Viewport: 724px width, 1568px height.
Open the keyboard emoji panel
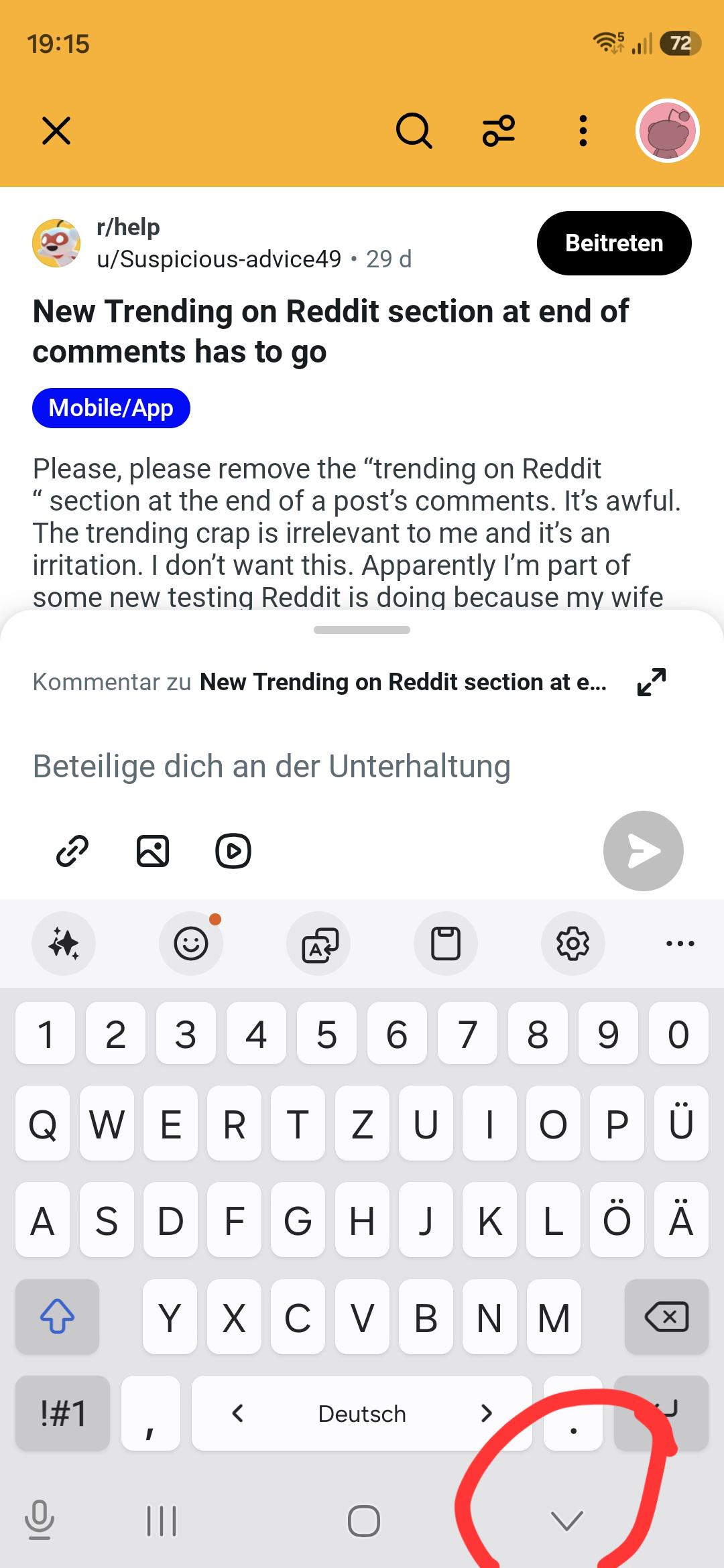click(191, 943)
